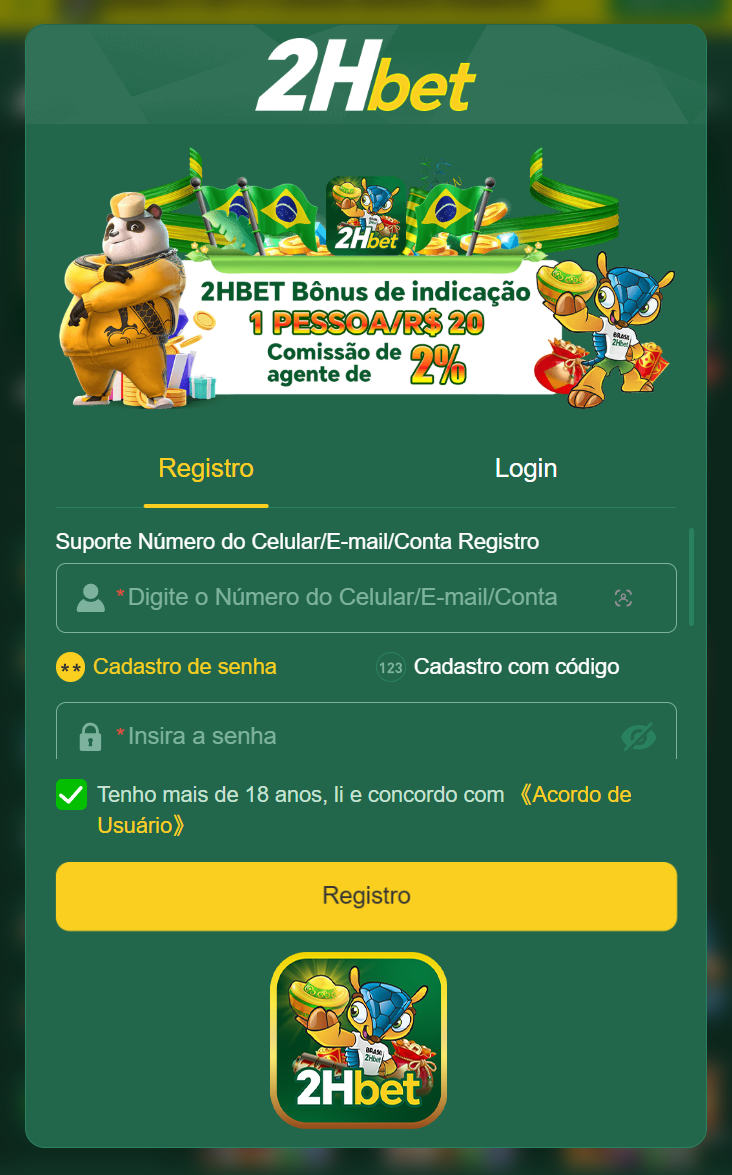Select the Registro tab
This screenshot has height=1175, width=732.
point(205,467)
